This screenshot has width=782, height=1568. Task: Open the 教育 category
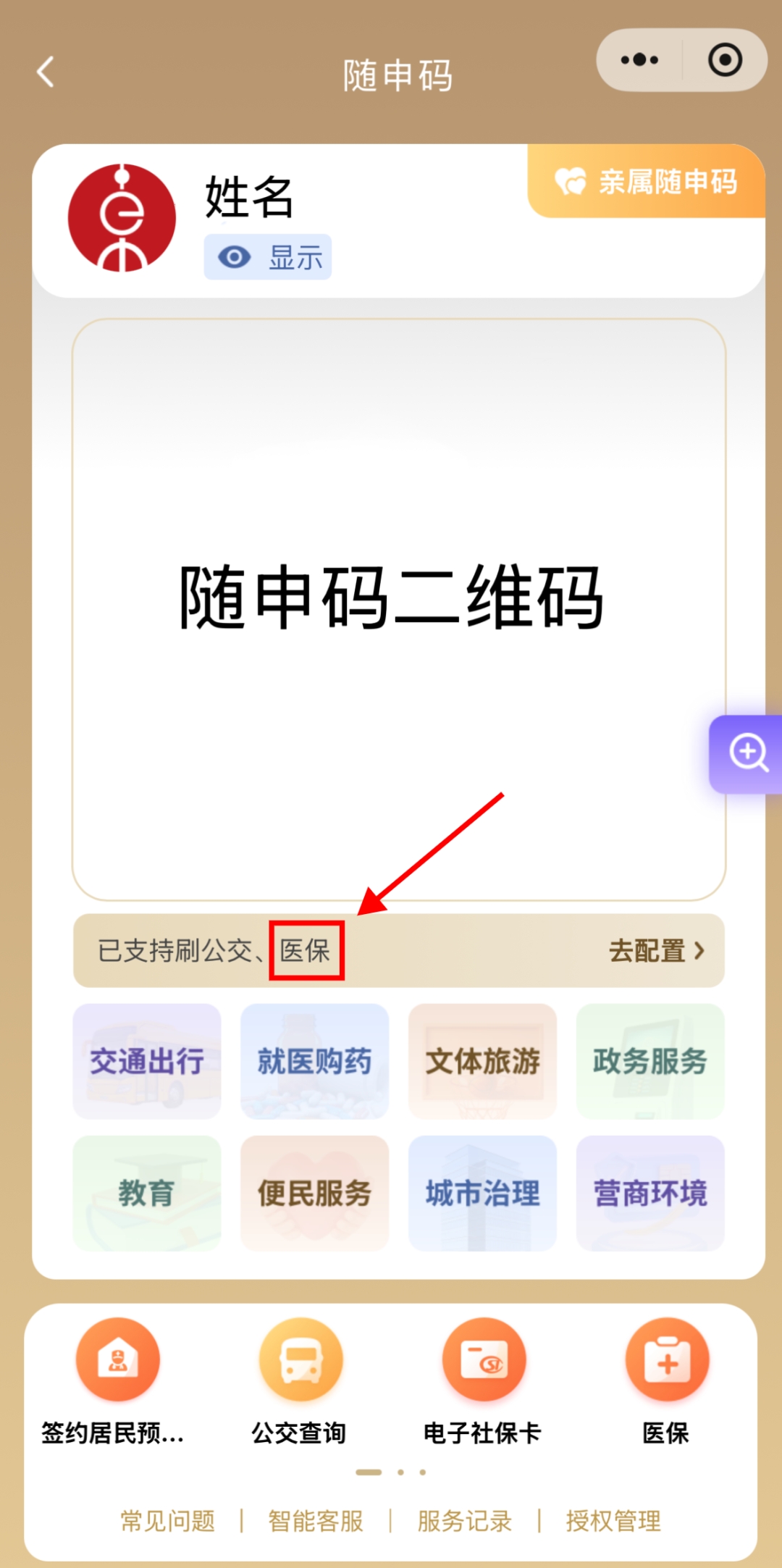pos(147,1194)
